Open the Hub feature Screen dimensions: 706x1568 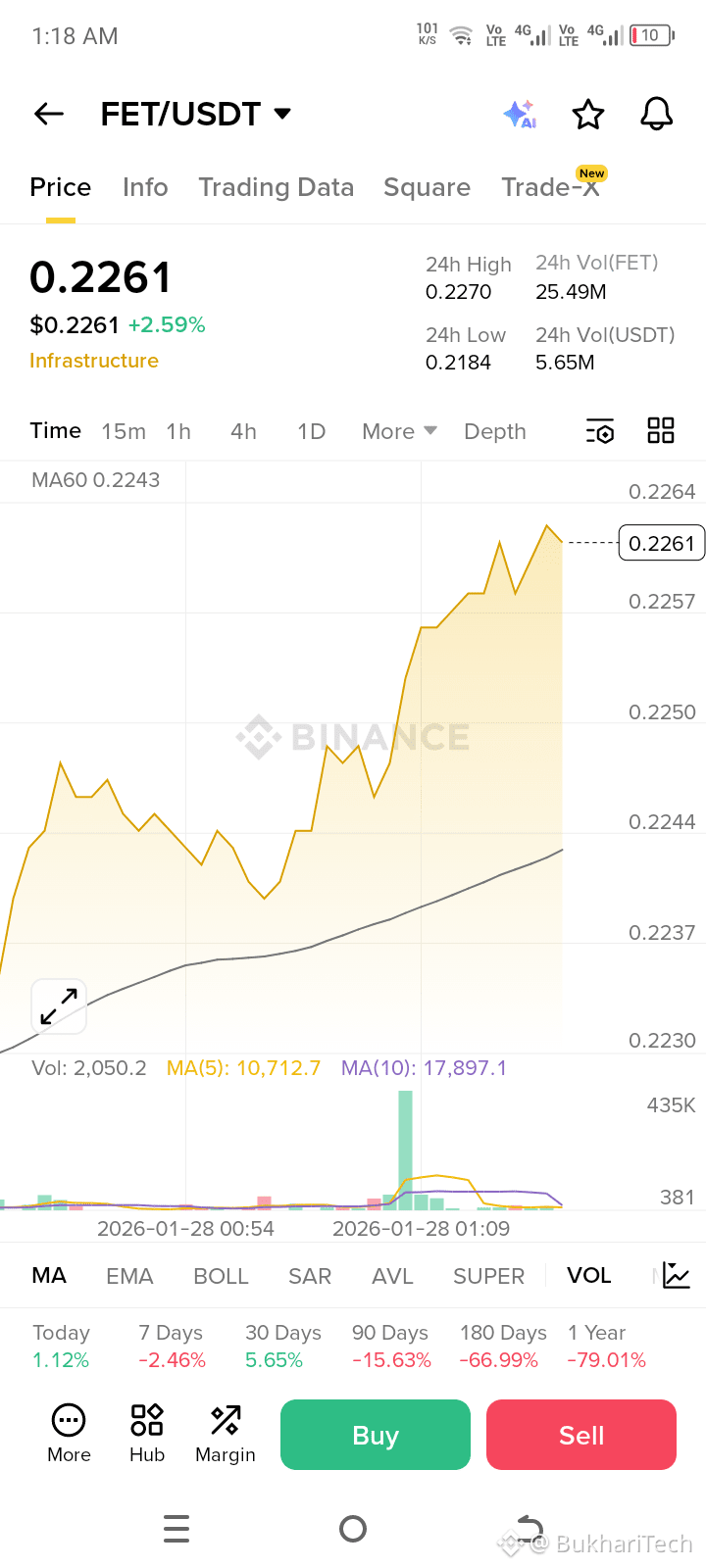tap(146, 1420)
